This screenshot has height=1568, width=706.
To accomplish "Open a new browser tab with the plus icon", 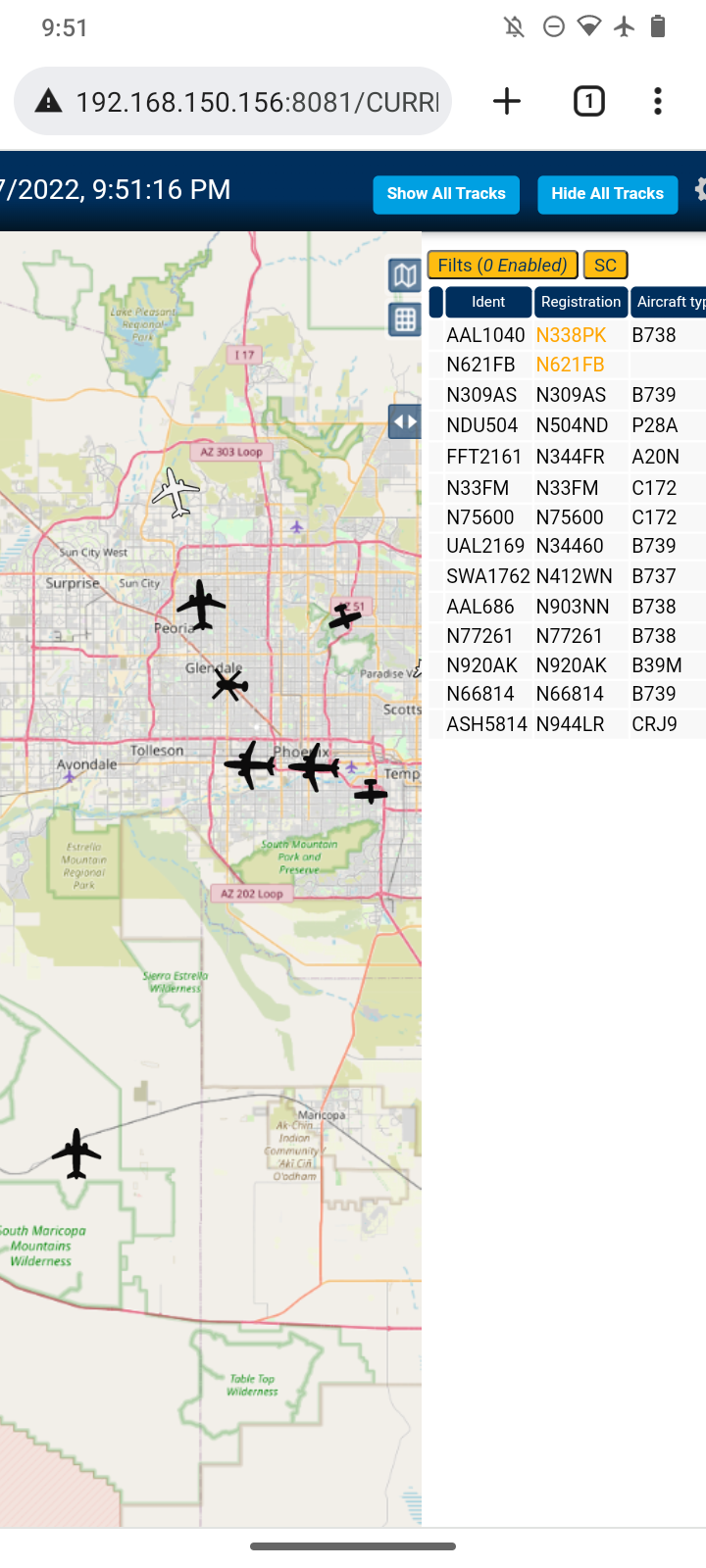I will click(x=507, y=101).
